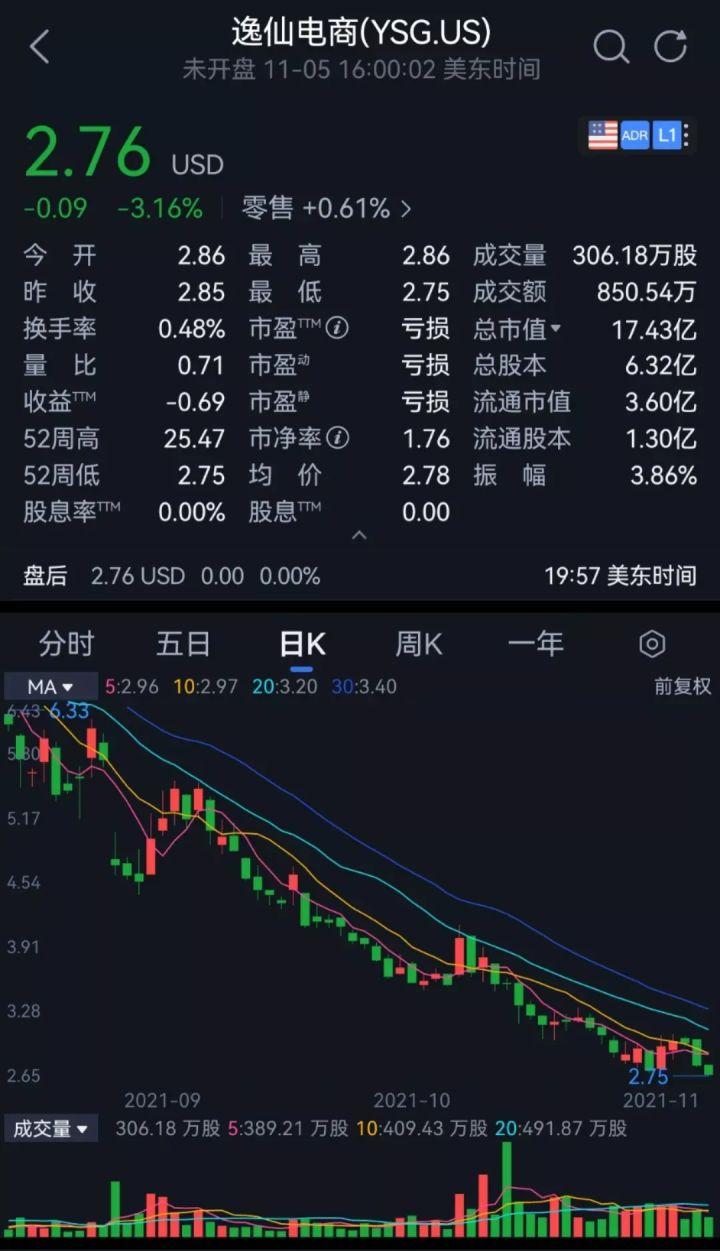Open the 成交量 indicator dropdown
The height and width of the screenshot is (1251, 720).
[x=51, y=1129]
